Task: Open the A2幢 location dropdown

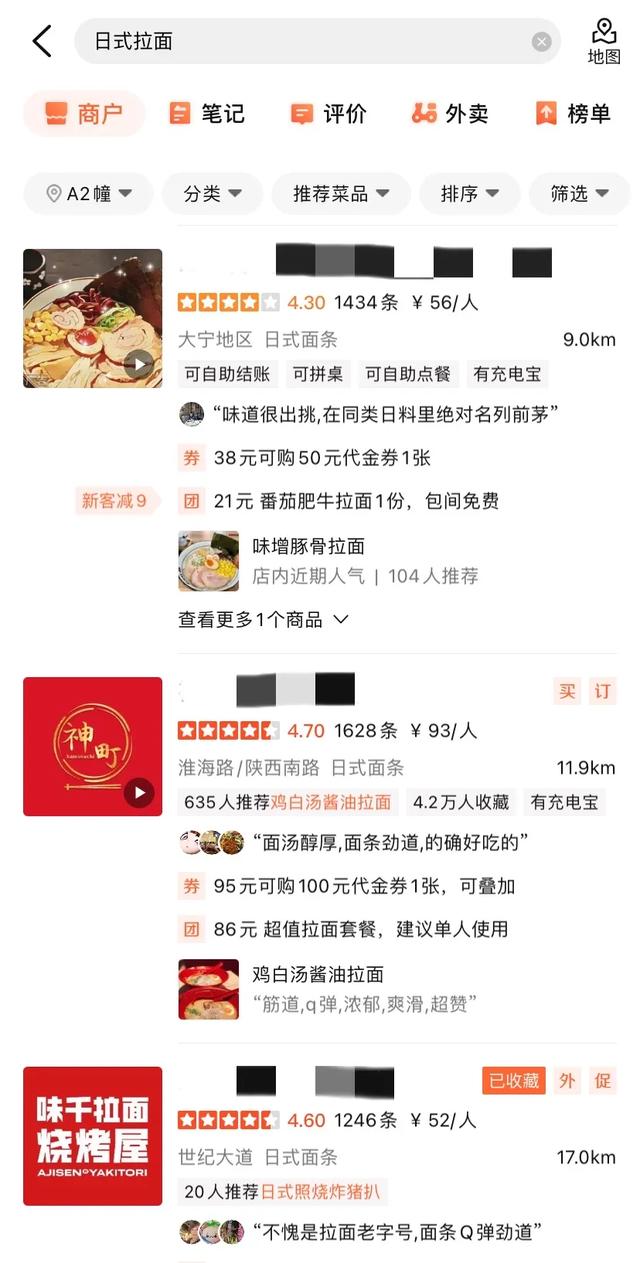Action: point(88,194)
